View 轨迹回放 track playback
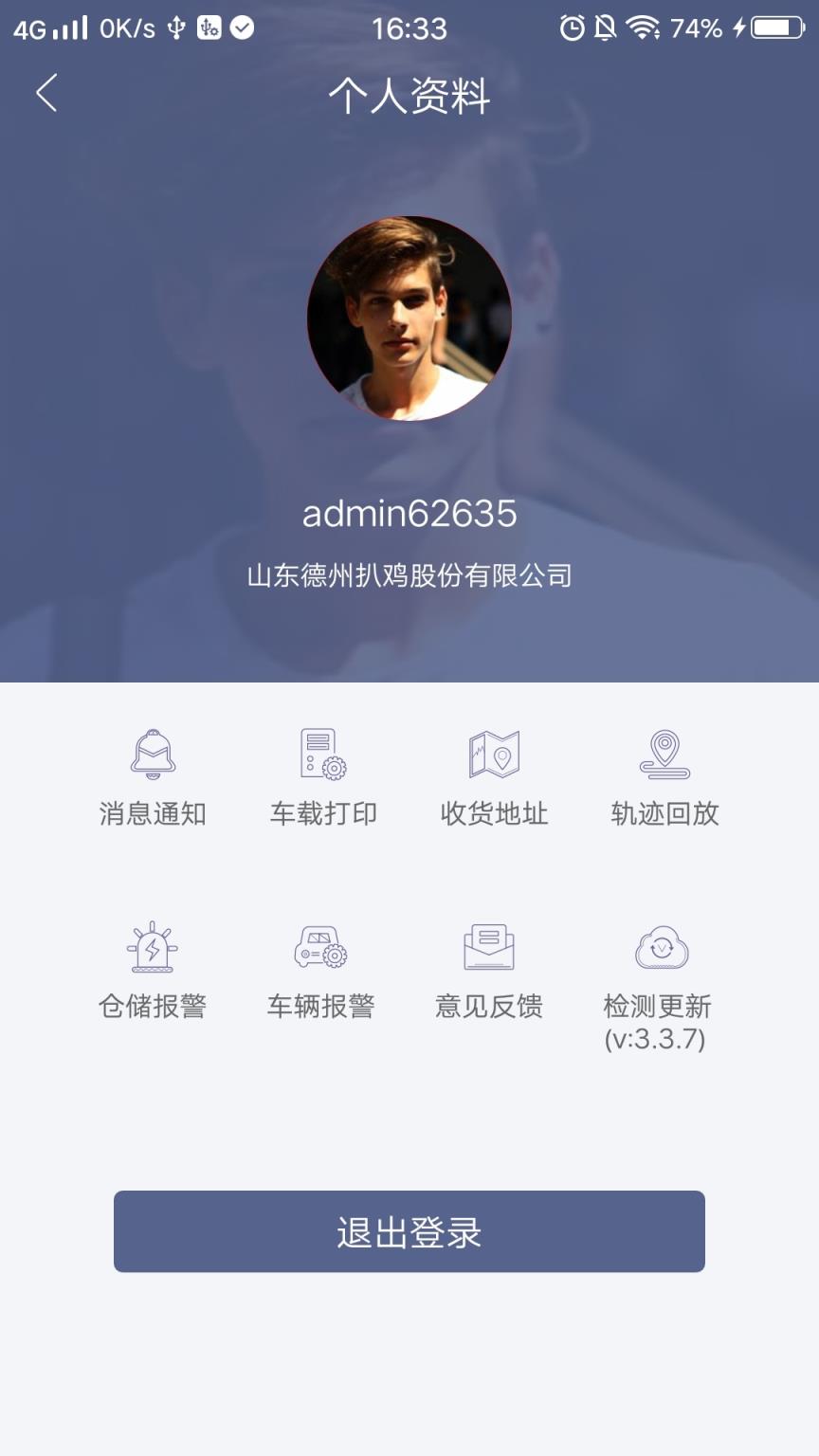The height and width of the screenshot is (1456, 819). pos(664,777)
